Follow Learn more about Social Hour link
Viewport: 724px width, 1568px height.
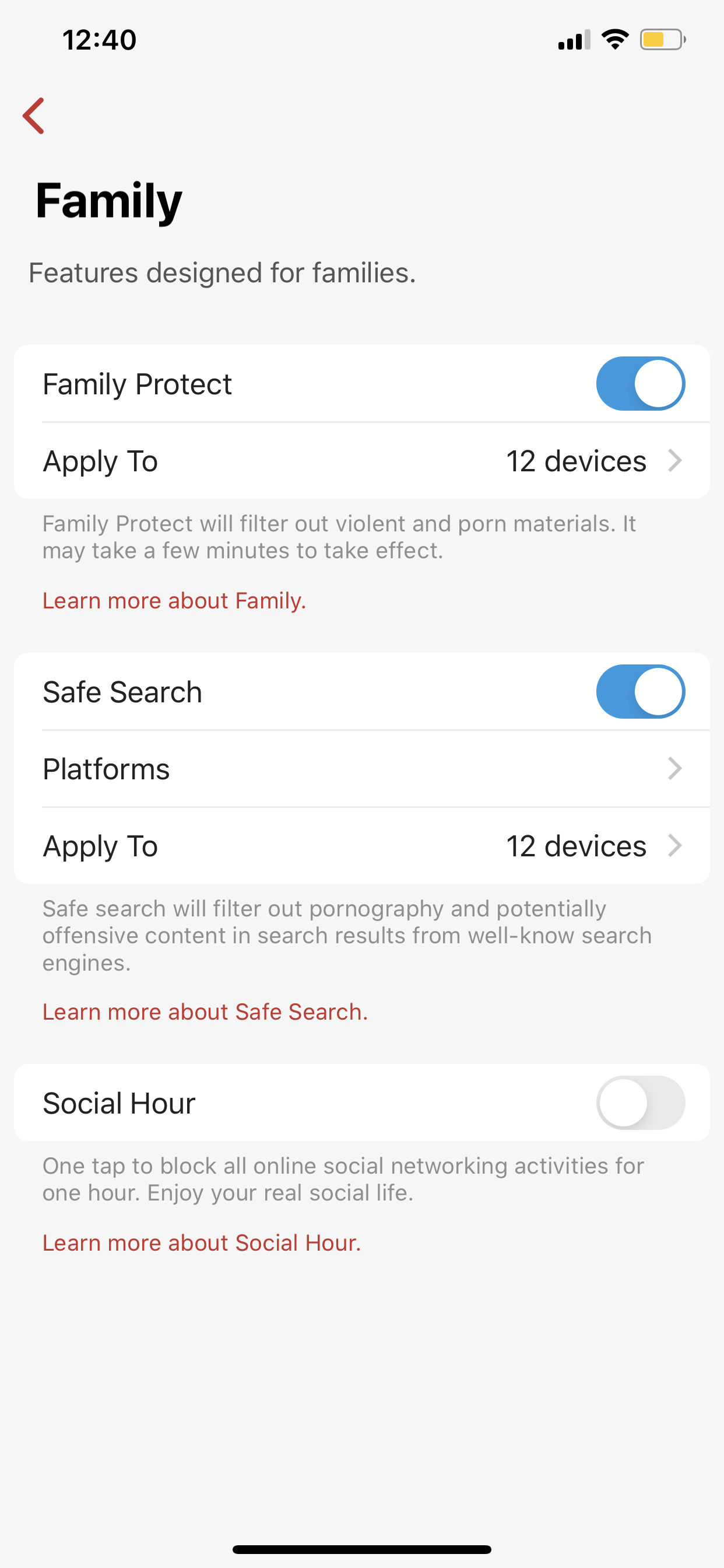coord(201,1243)
